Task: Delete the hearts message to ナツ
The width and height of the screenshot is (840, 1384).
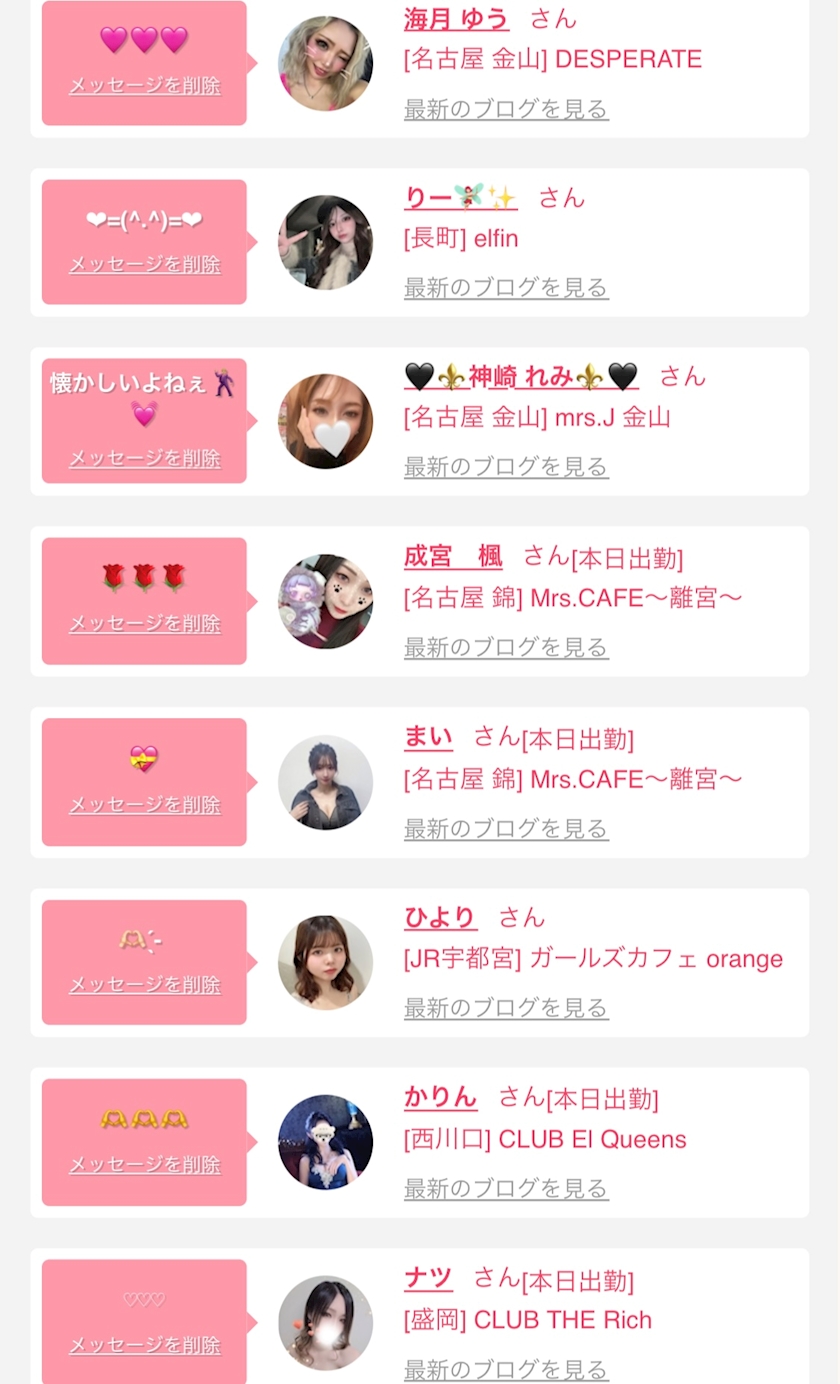Action: (145, 1346)
